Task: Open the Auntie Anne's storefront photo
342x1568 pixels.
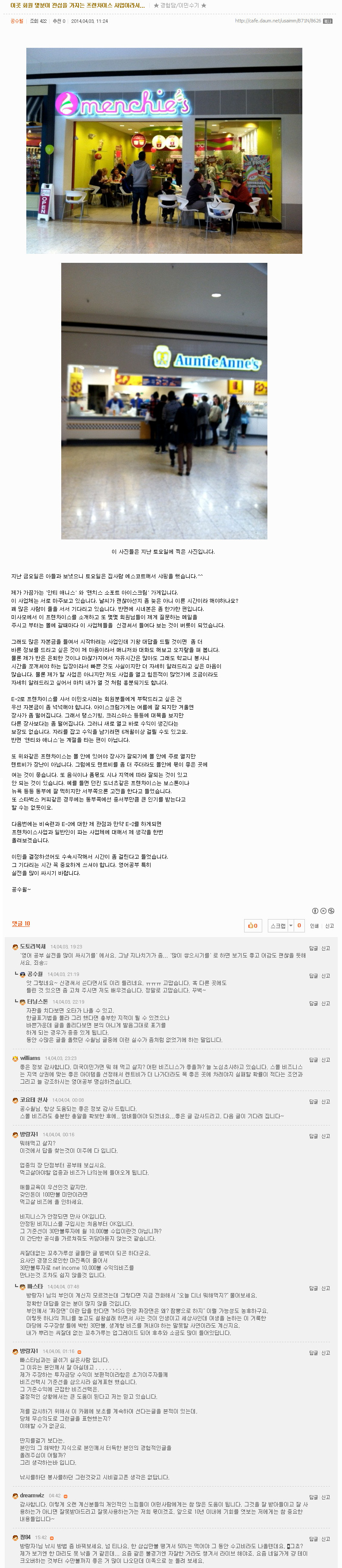Action: [163, 401]
